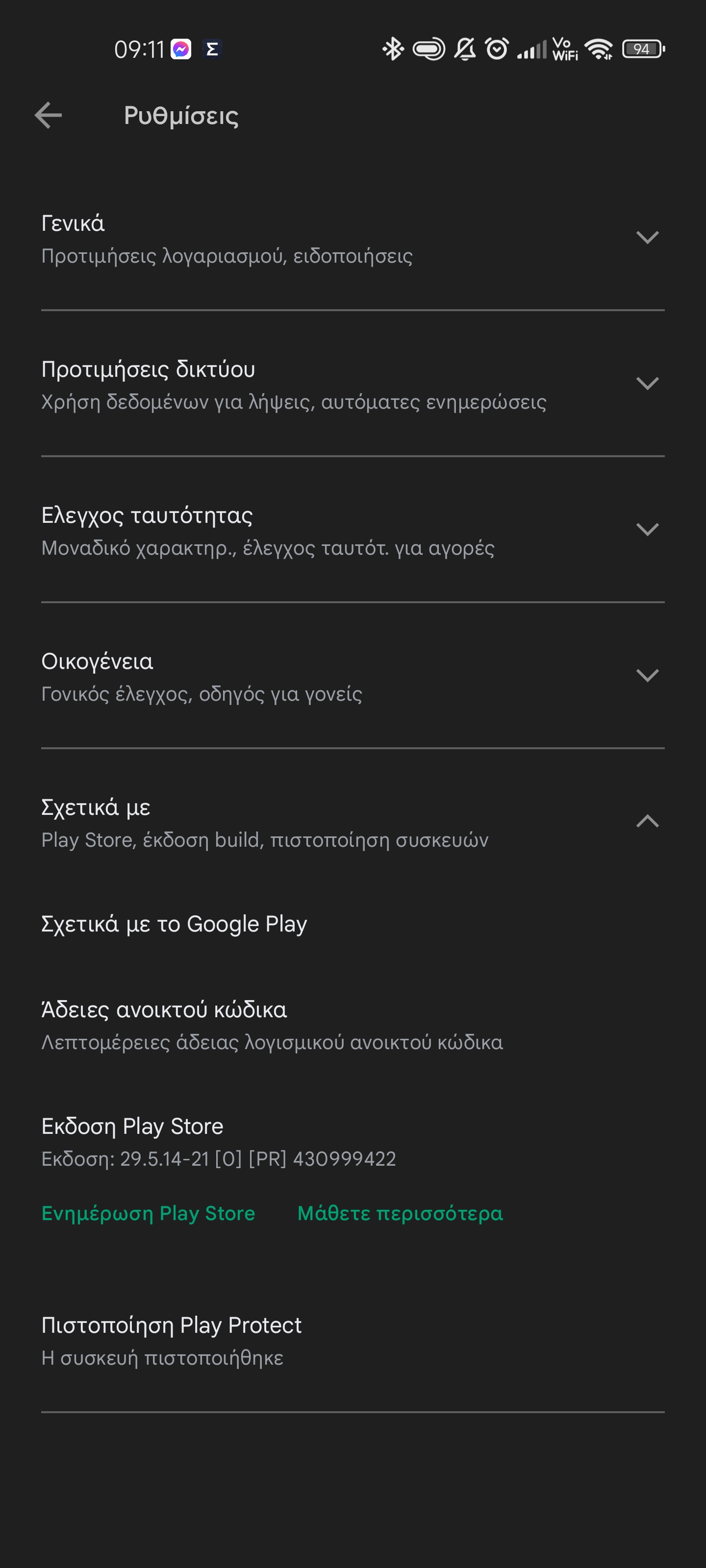Open Πιστοποίηση Play Protect row
Screen dimensions: 706x1568
[353, 1340]
